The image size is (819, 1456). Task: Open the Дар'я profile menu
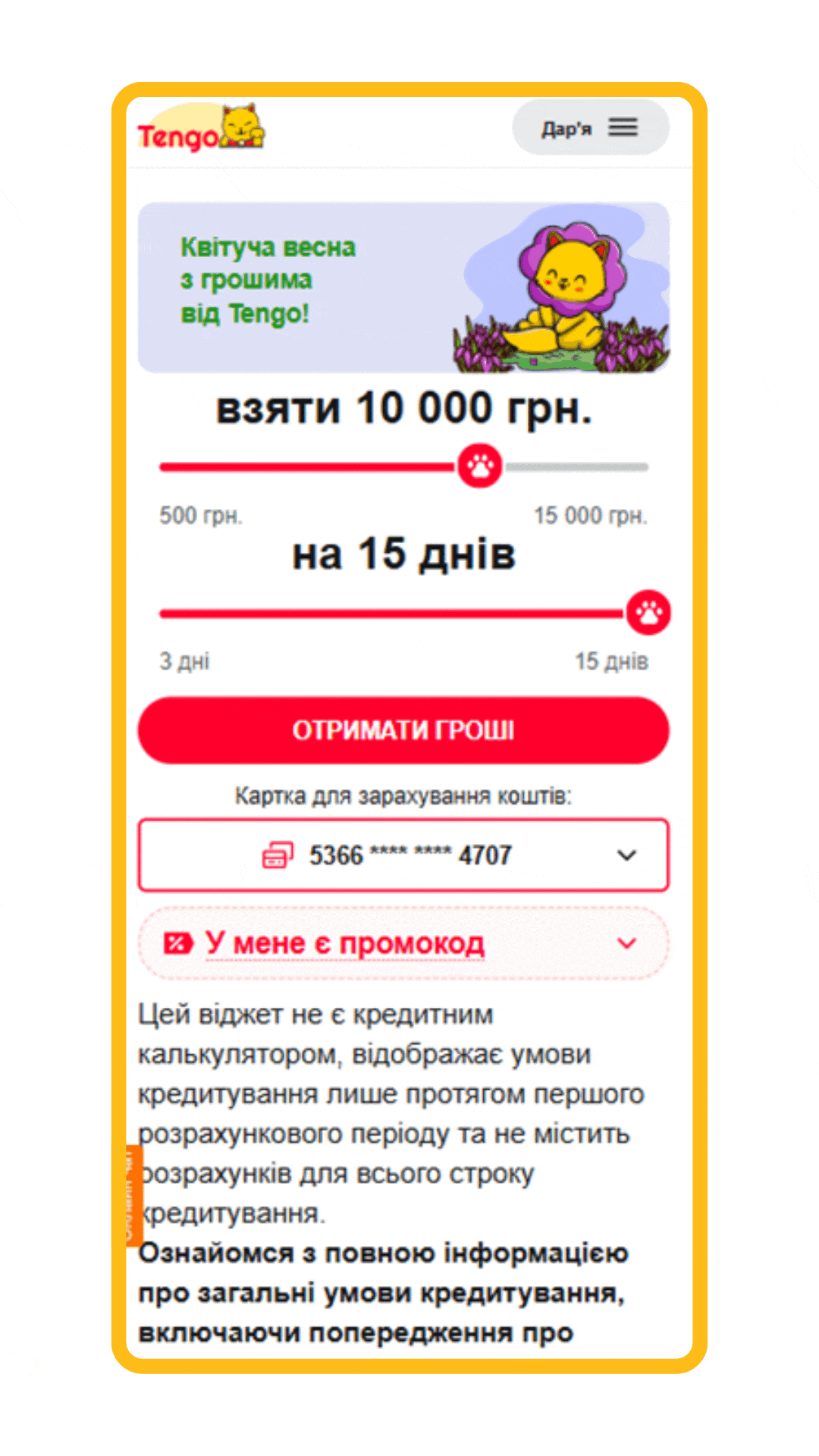pos(591,128)
